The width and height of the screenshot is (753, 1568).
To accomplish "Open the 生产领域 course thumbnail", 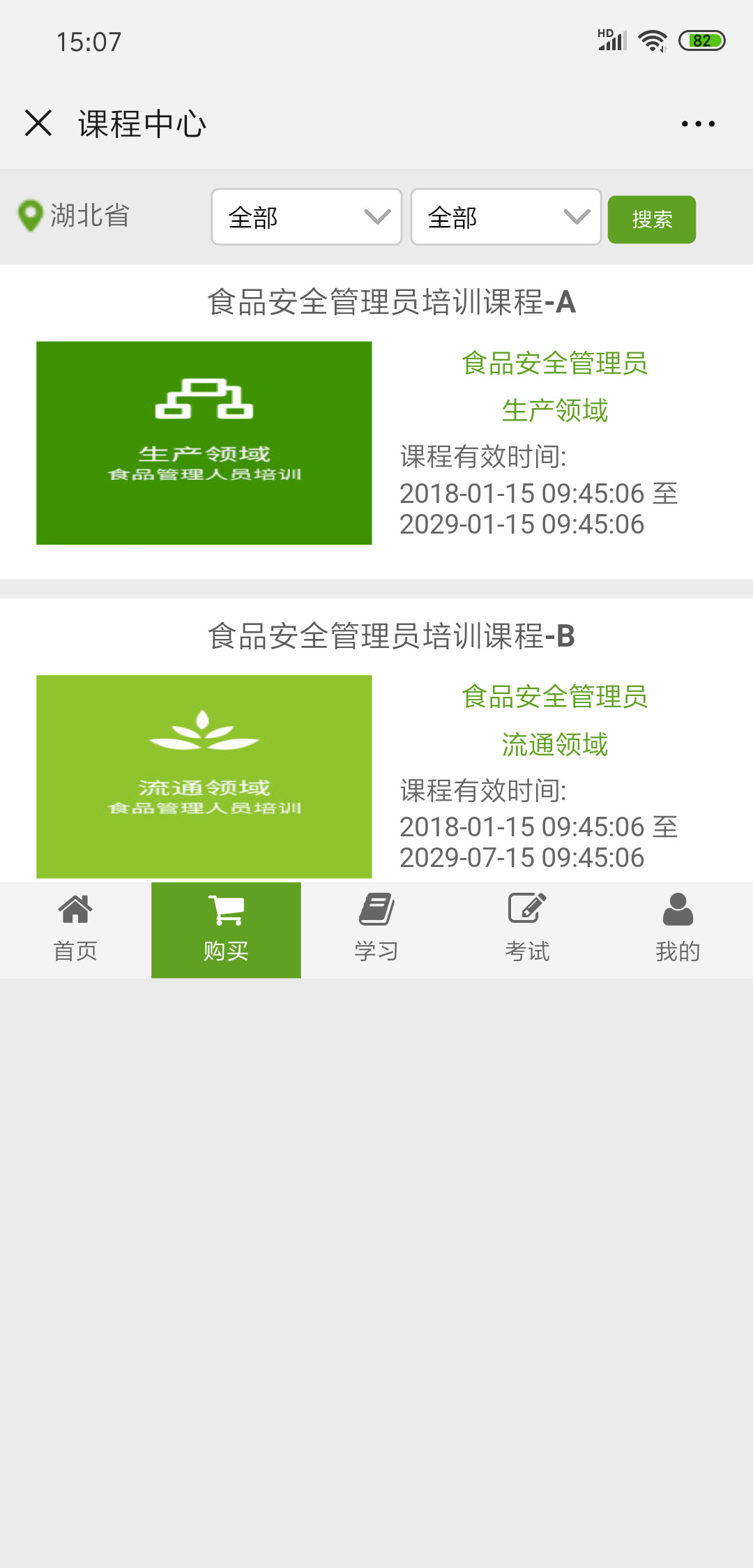I will click(204, 443).
